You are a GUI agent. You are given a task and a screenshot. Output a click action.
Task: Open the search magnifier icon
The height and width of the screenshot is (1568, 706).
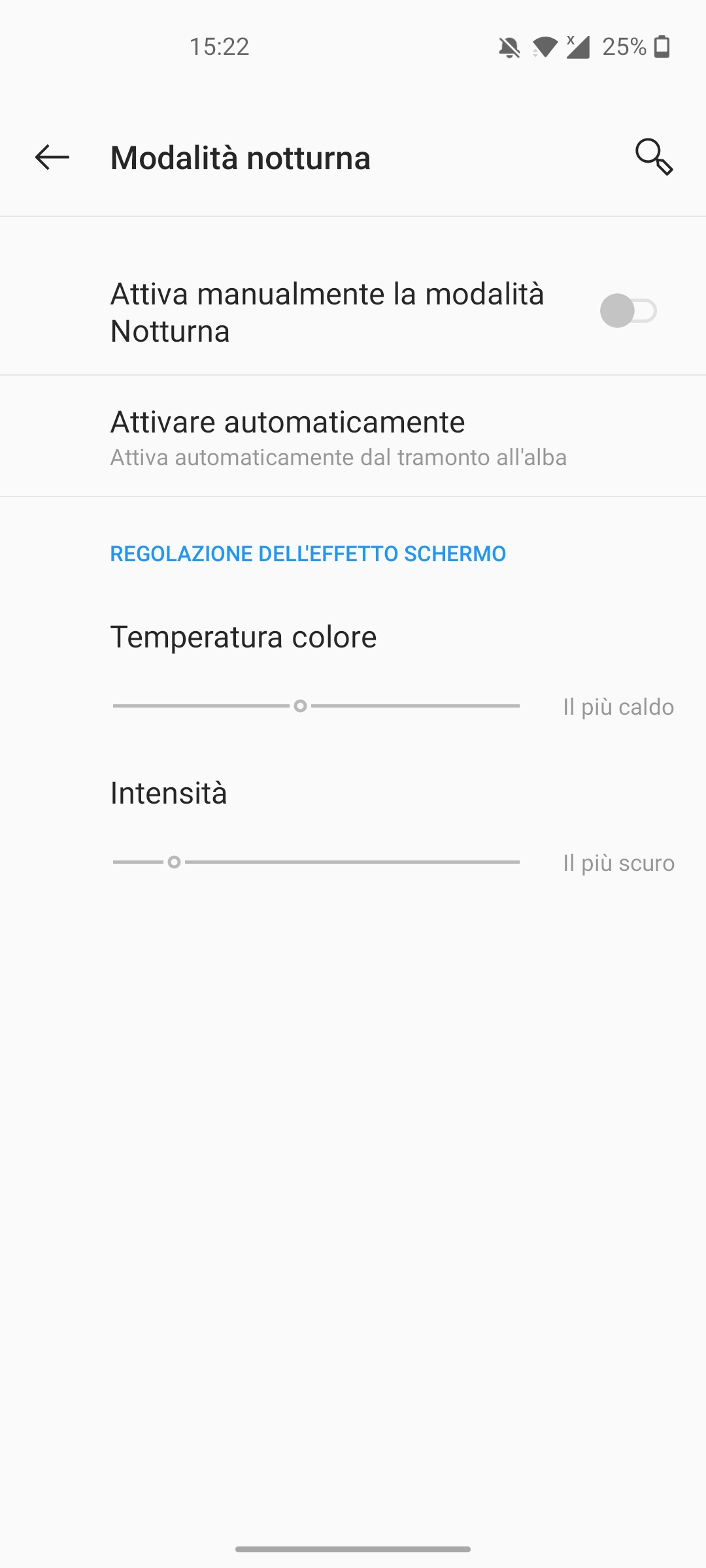point(654,157)
